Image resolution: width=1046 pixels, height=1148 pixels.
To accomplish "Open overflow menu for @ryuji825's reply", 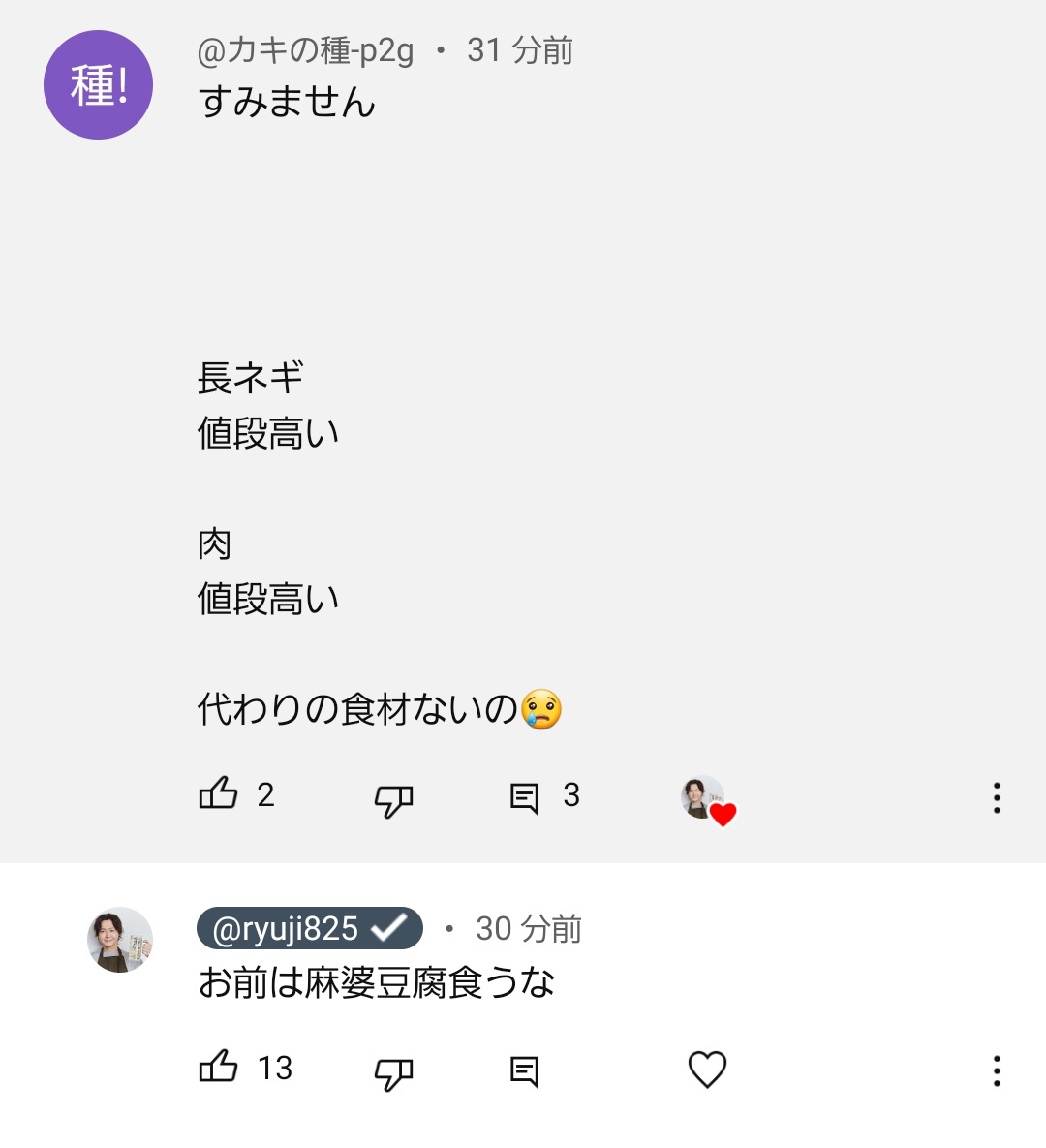I will pos(996,1070).
